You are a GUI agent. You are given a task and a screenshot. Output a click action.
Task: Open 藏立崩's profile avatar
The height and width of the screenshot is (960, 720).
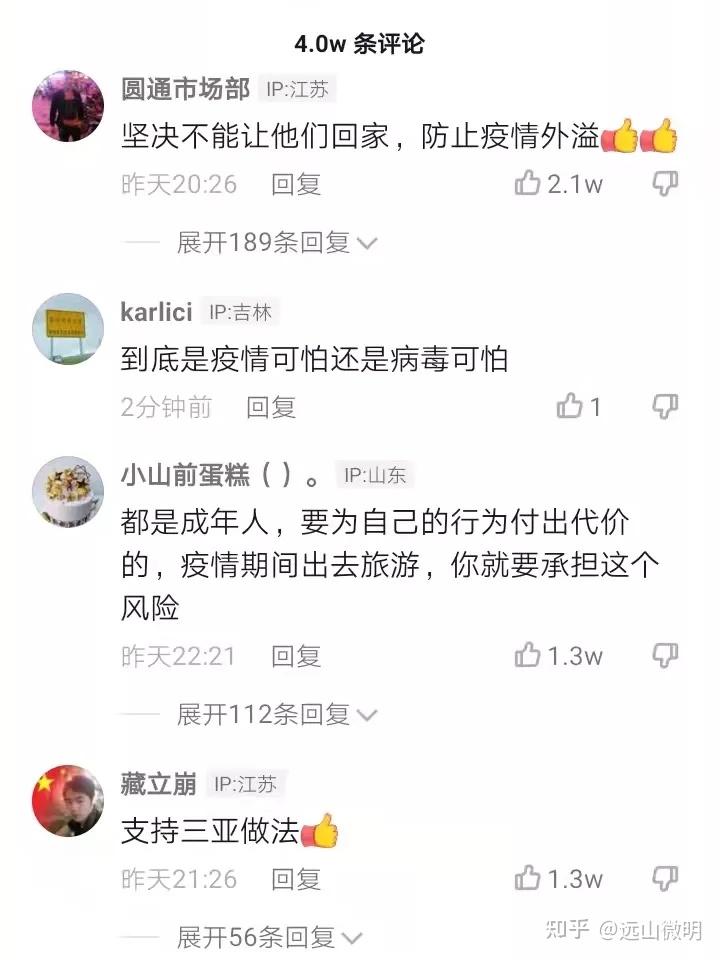[69, 800]
